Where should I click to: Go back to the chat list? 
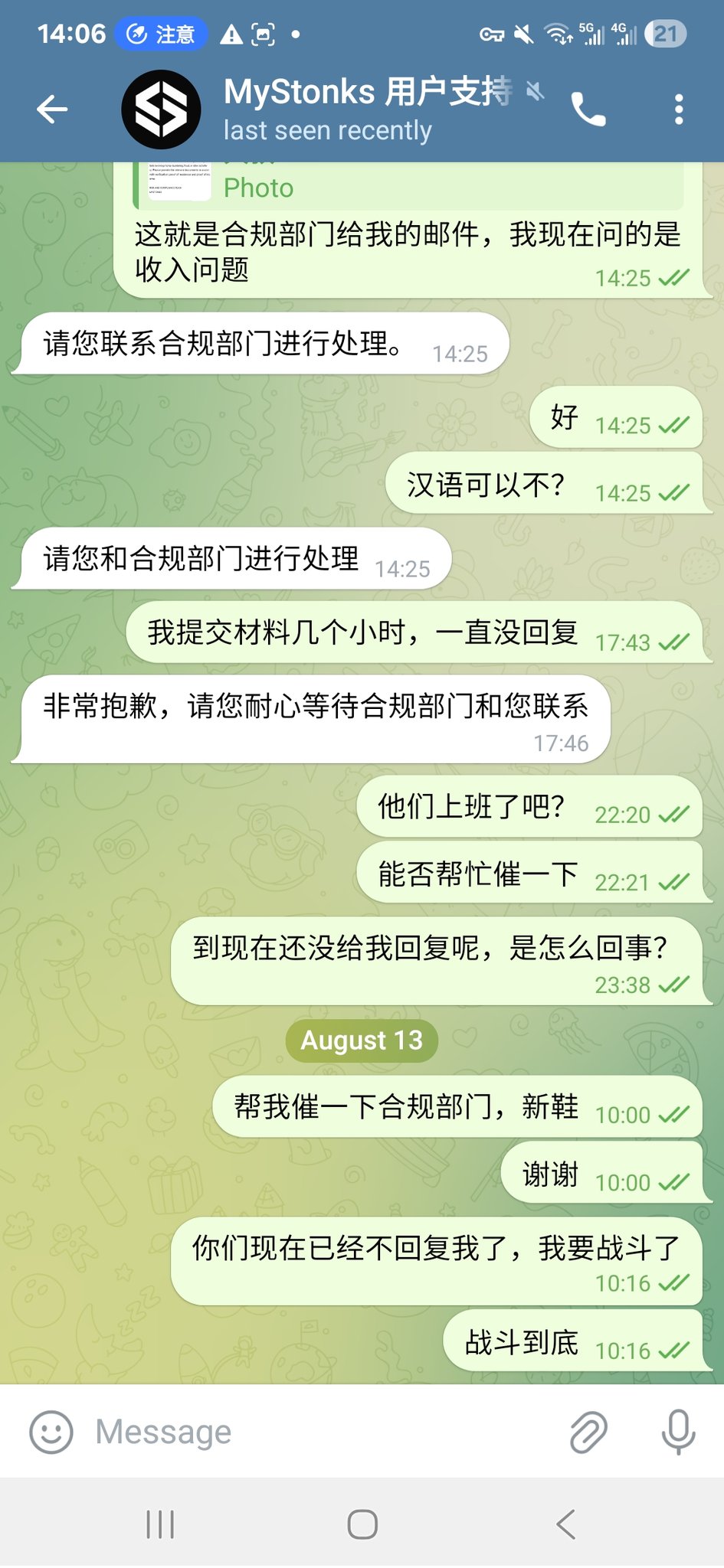(x=52, y=109)
